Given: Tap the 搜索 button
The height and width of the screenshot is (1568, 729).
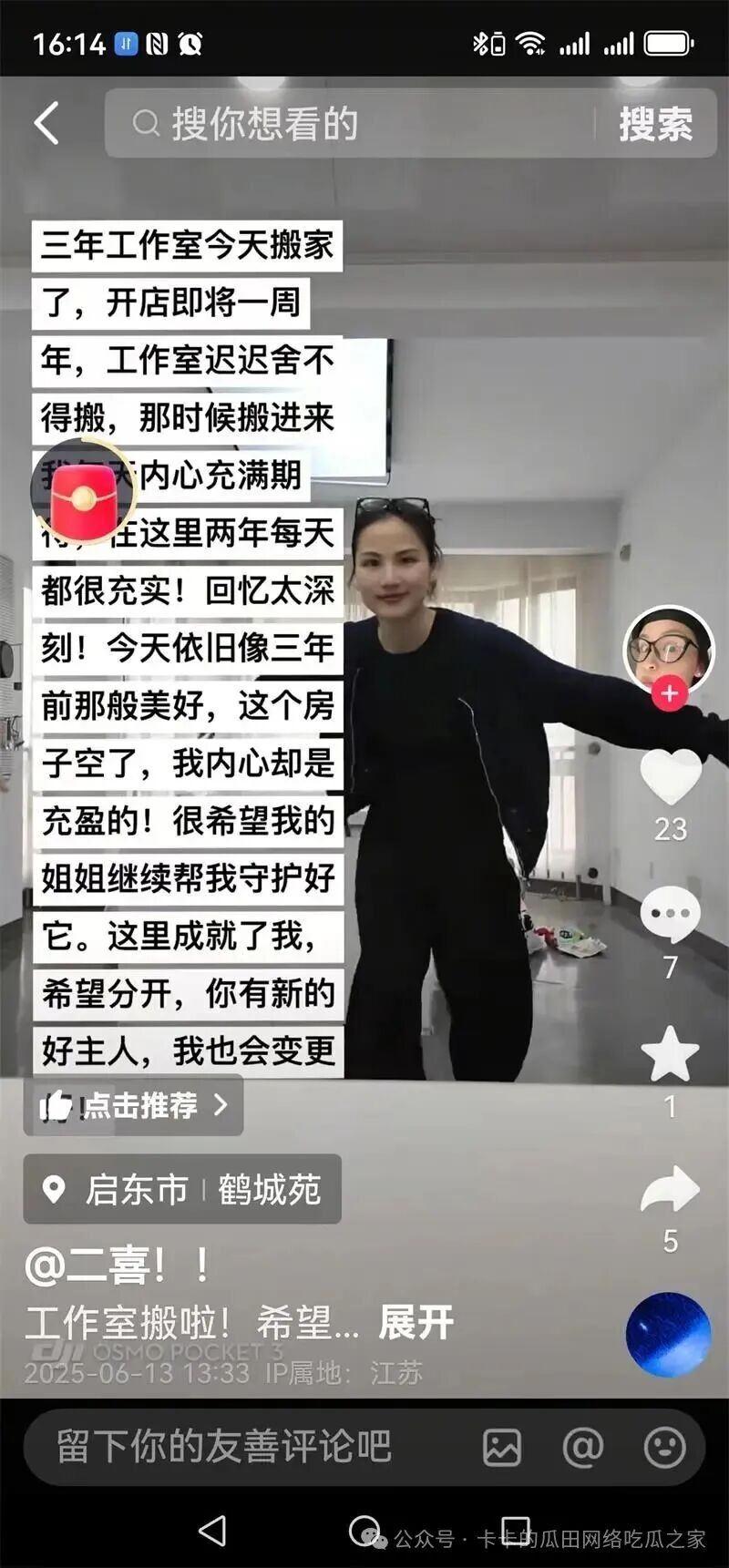Looking at the screenshot, I should pos(655,124).
